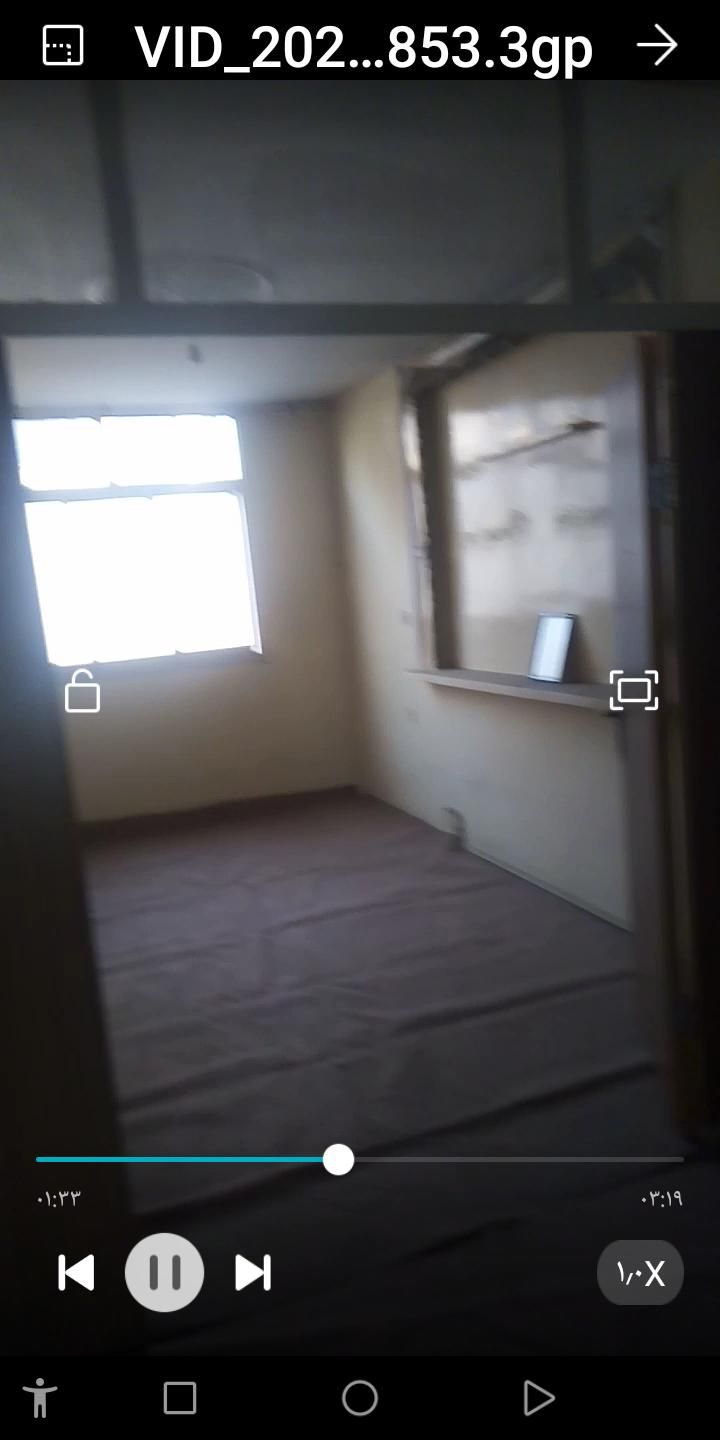
Task: Go to the previous video
Action: pos(76,1272)
